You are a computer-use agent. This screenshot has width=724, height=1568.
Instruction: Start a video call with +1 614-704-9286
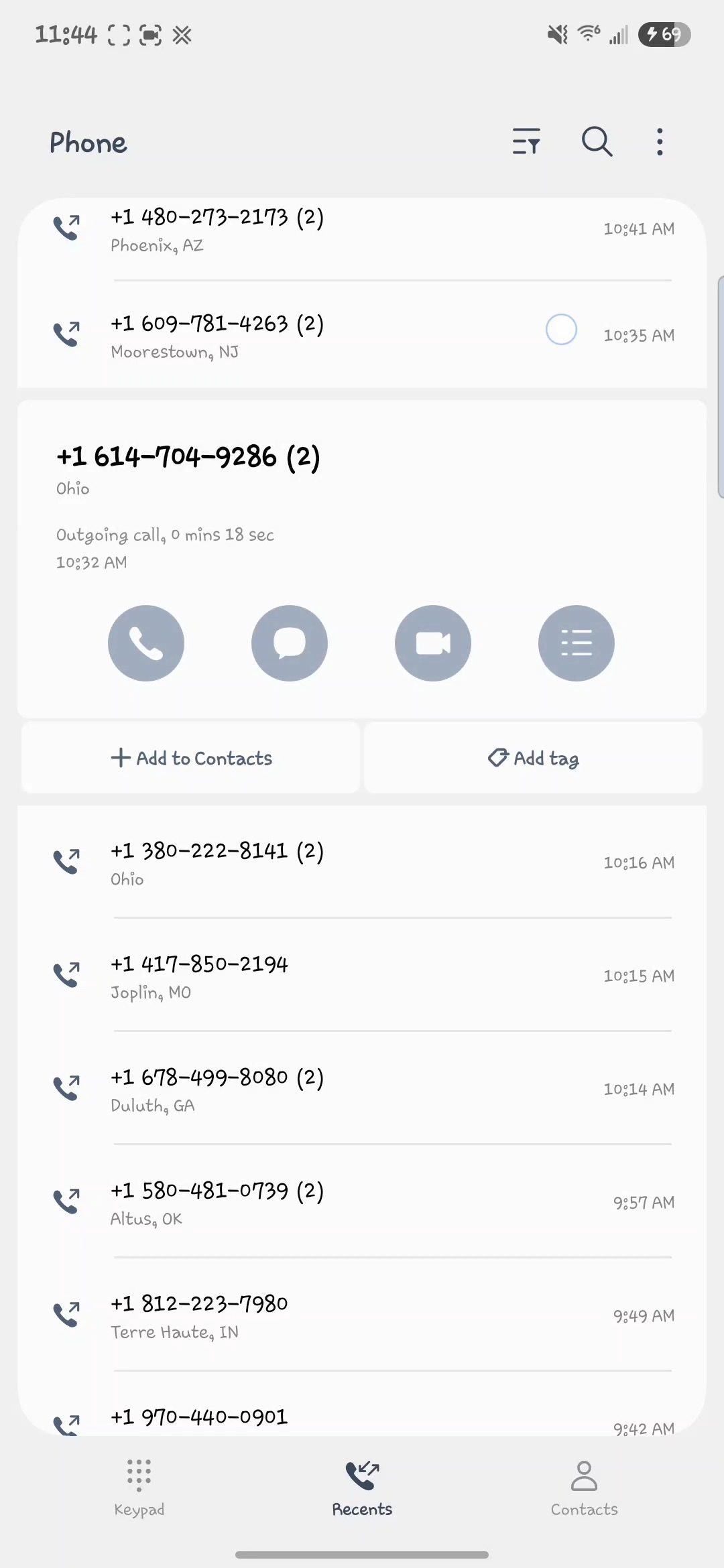pyautogui.click(x=433, y=643)
